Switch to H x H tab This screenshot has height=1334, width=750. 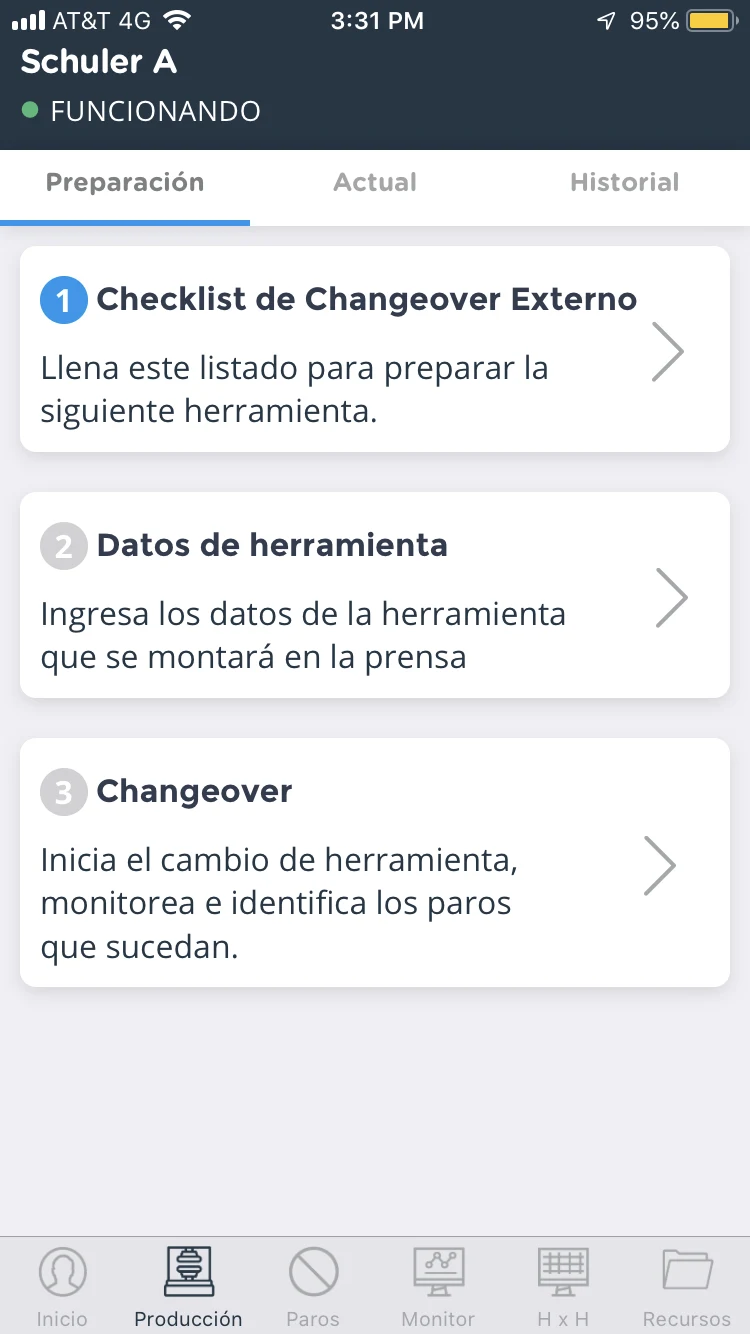(563, 1287)
